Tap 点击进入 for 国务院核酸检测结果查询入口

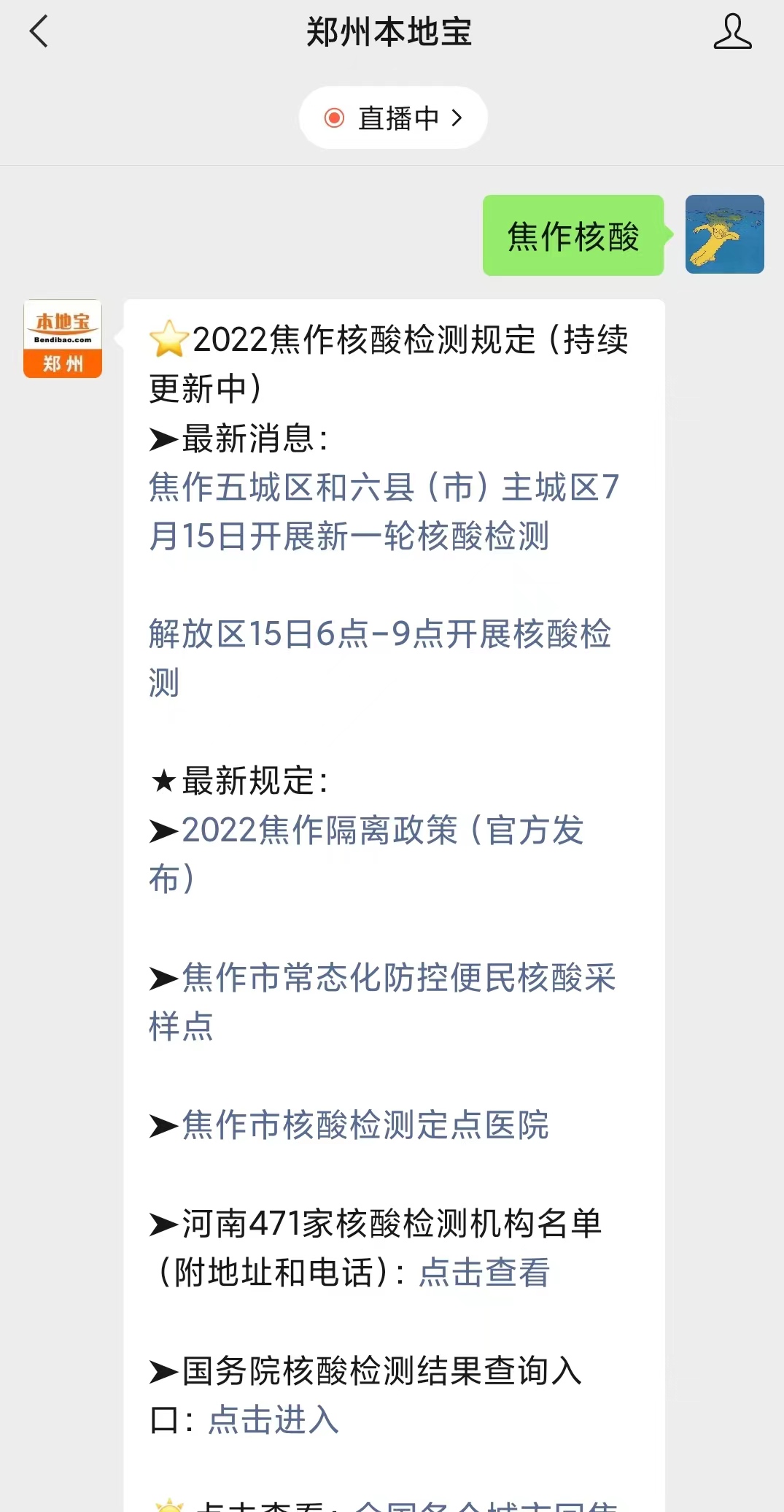(273, 1419)
